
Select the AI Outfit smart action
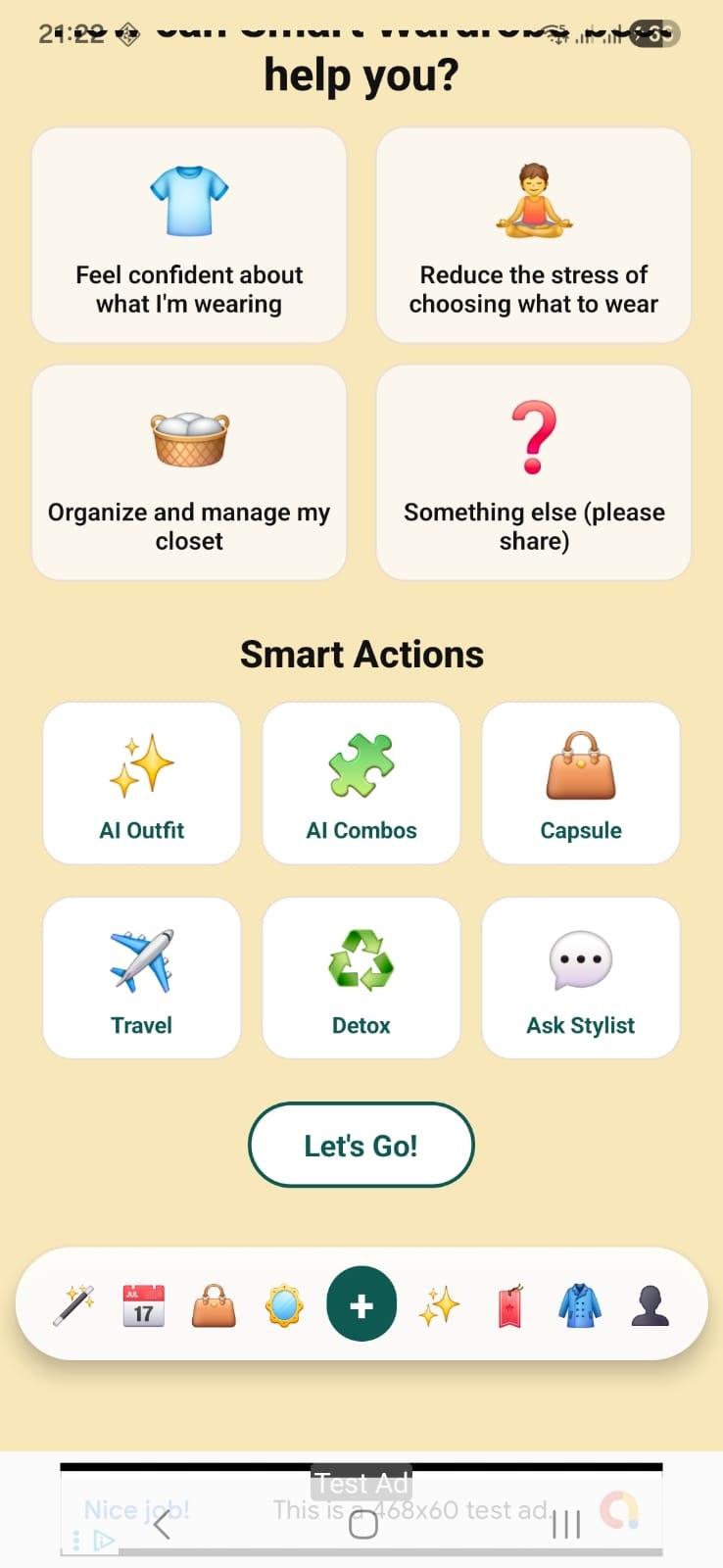tap(141, 783)
